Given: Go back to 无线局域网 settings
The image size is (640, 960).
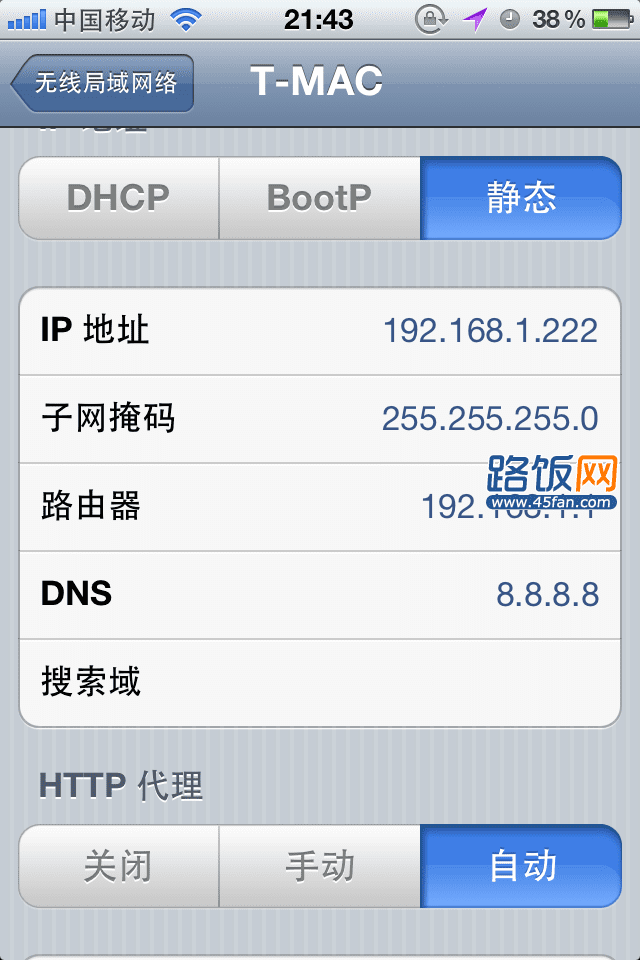Looking at the screenshot, I should [x=103, y=83].
